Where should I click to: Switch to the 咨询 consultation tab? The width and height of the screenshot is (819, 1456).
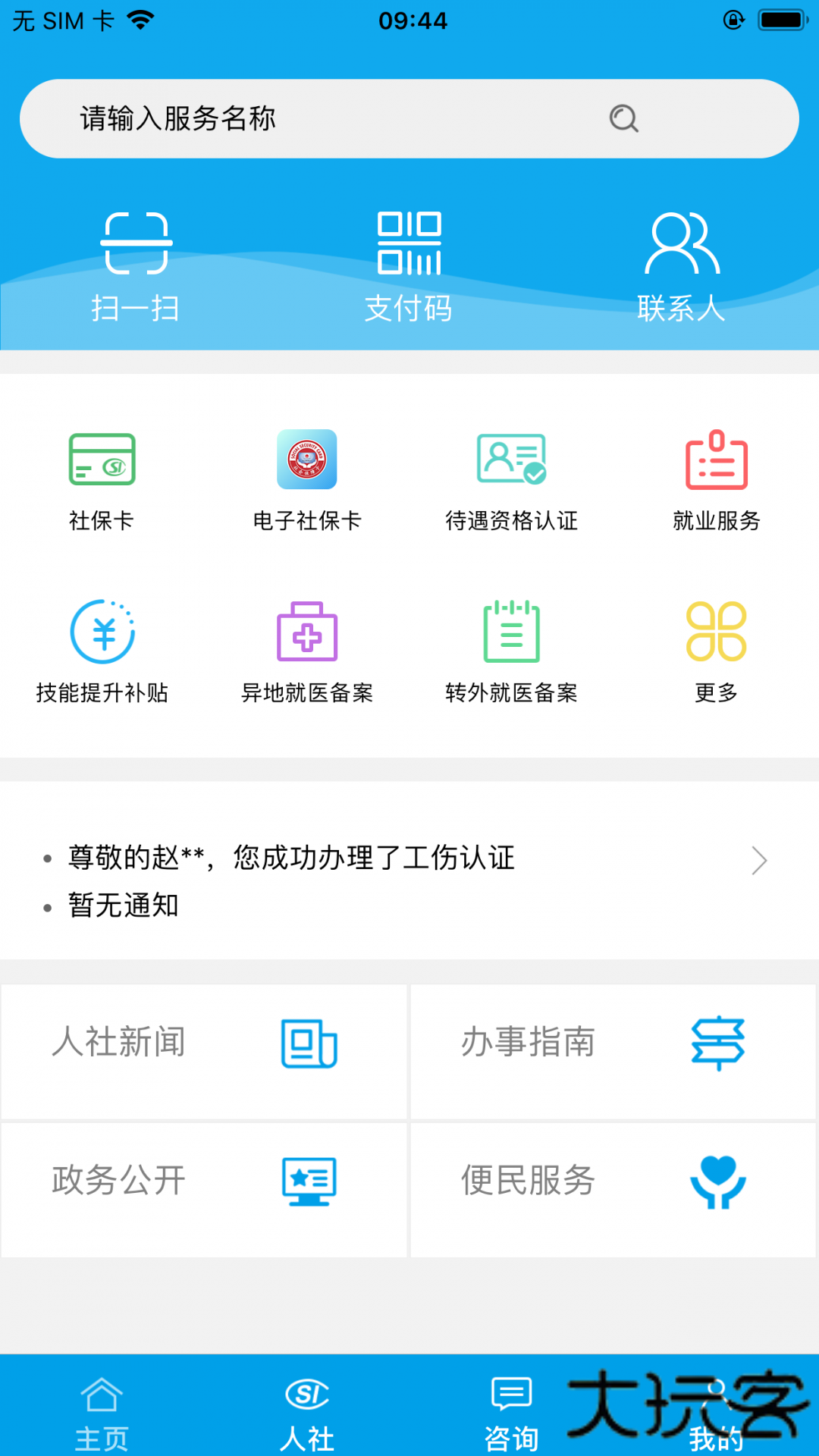click(512, 1410)
